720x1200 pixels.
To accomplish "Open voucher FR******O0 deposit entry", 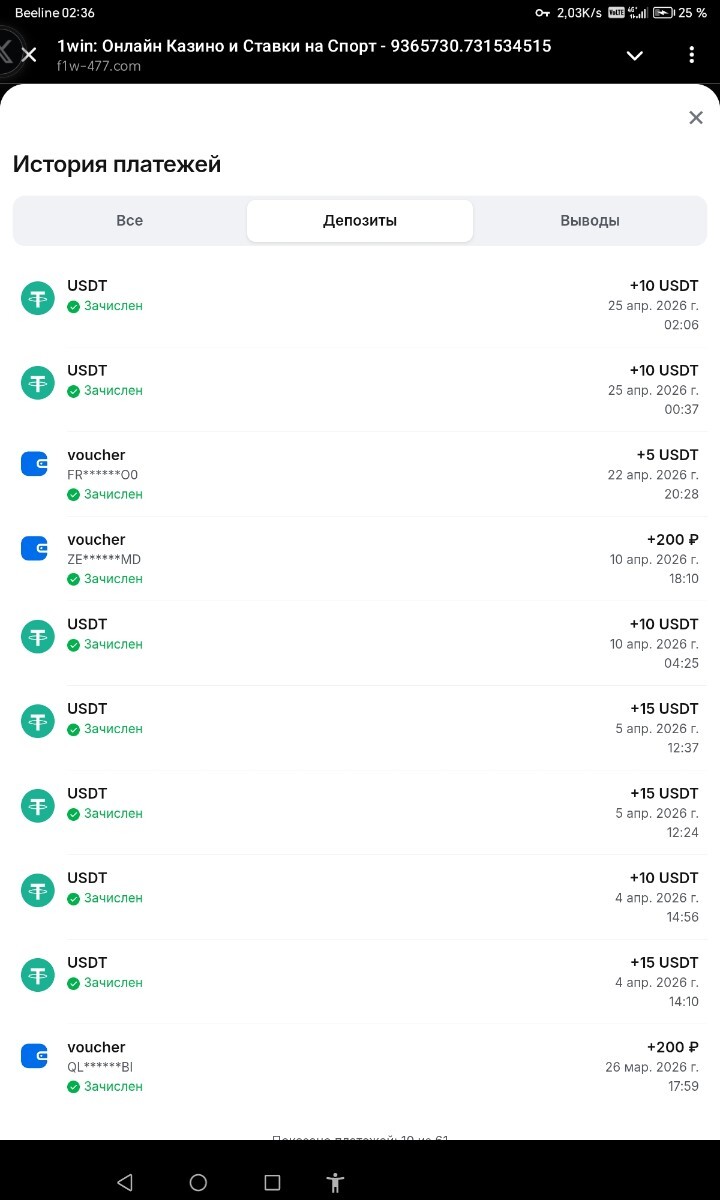I will tap(360, 474).
